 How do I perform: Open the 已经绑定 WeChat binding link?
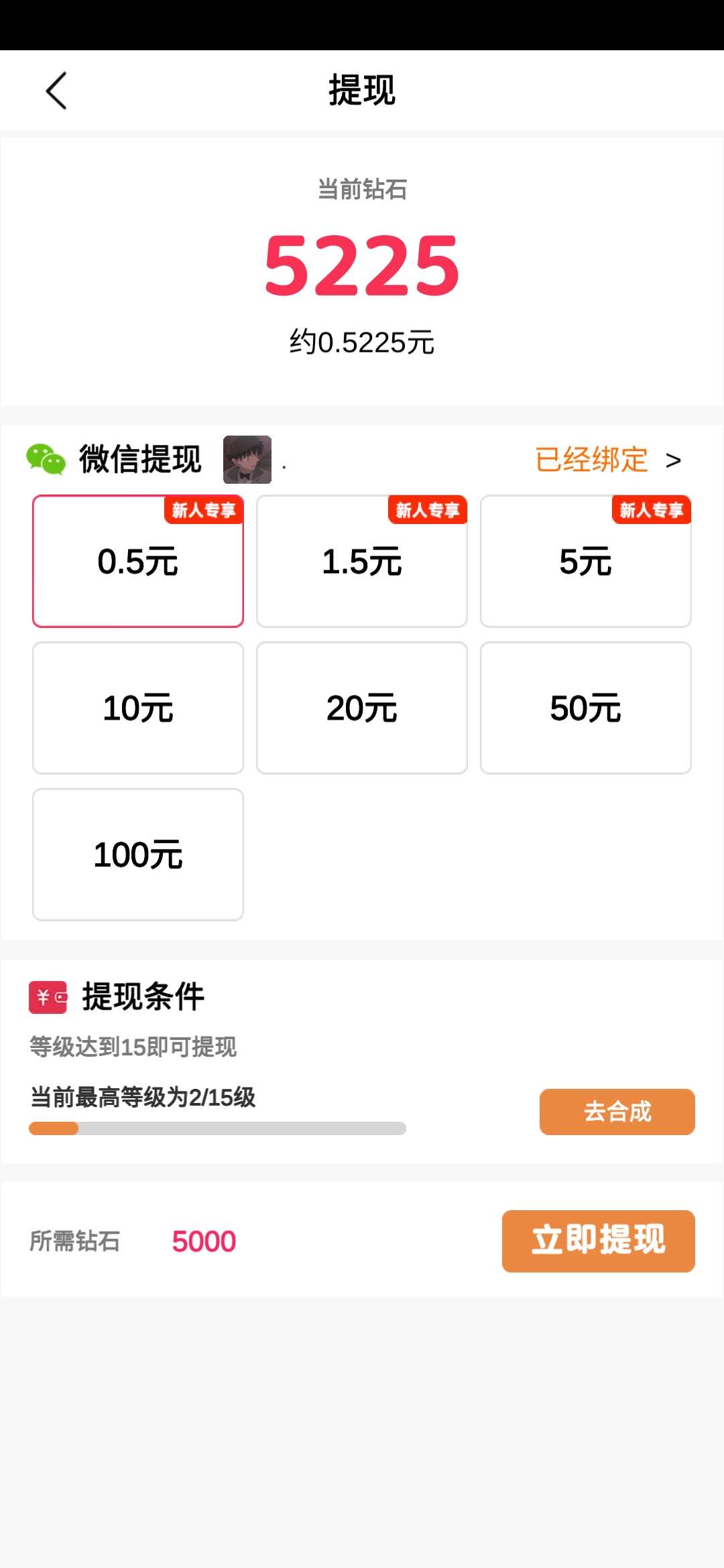pyautogui.click(x=607, y=460)
